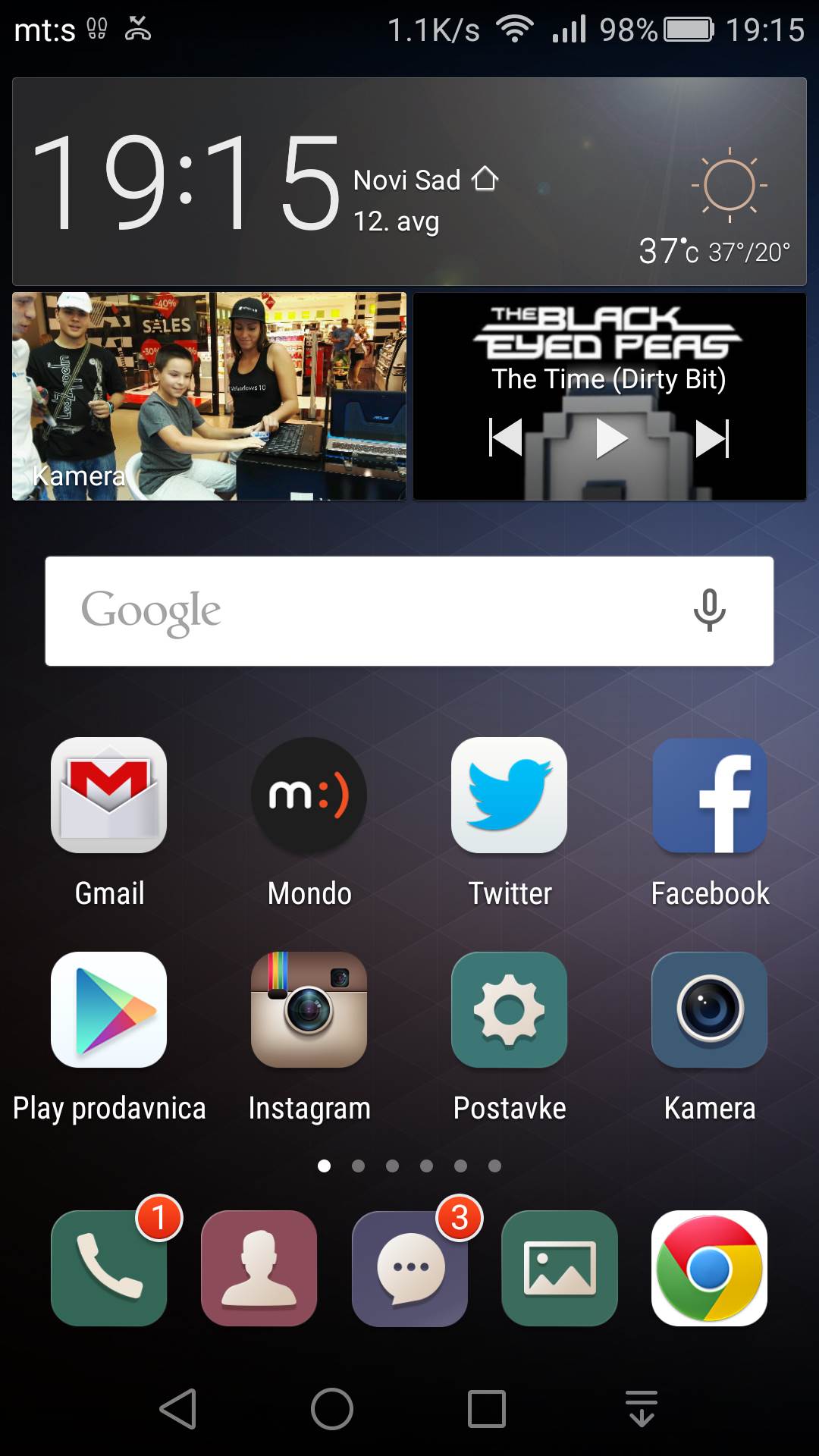The height and width of the screenshot is (1456, 819).
Task: Start Google voice search microphone
Action: [x=709, y=610]
